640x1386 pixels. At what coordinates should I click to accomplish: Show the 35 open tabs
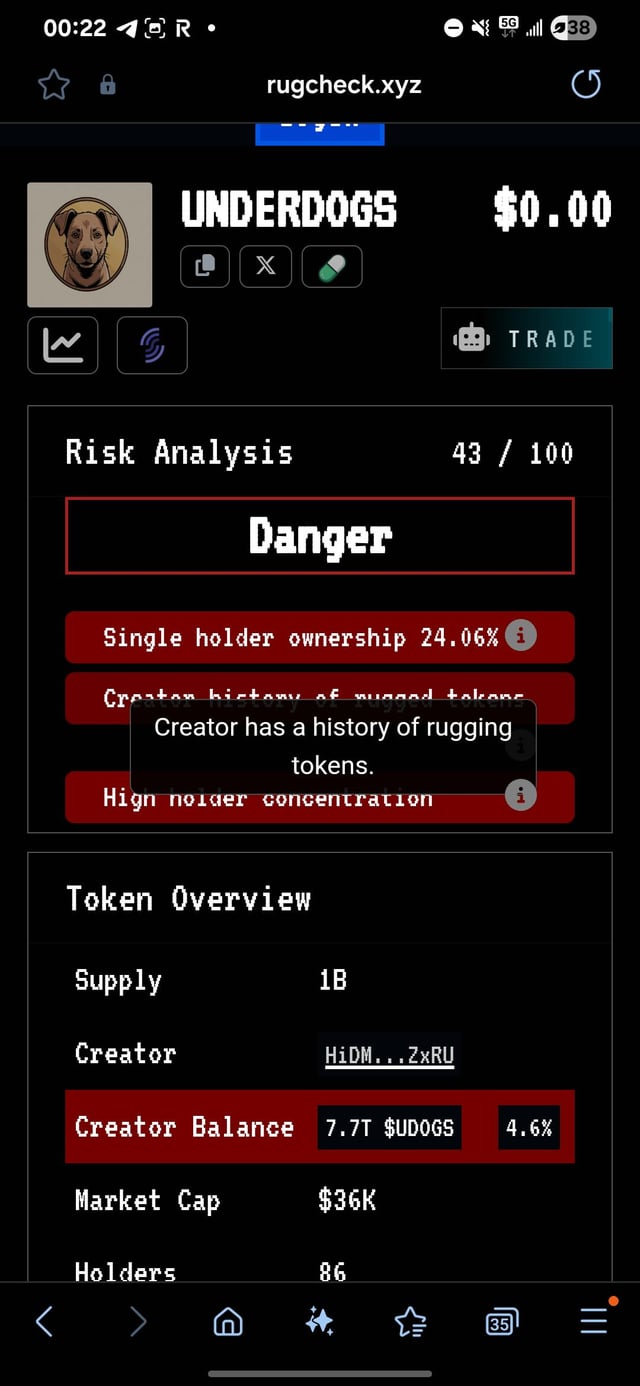(502, 1322)
